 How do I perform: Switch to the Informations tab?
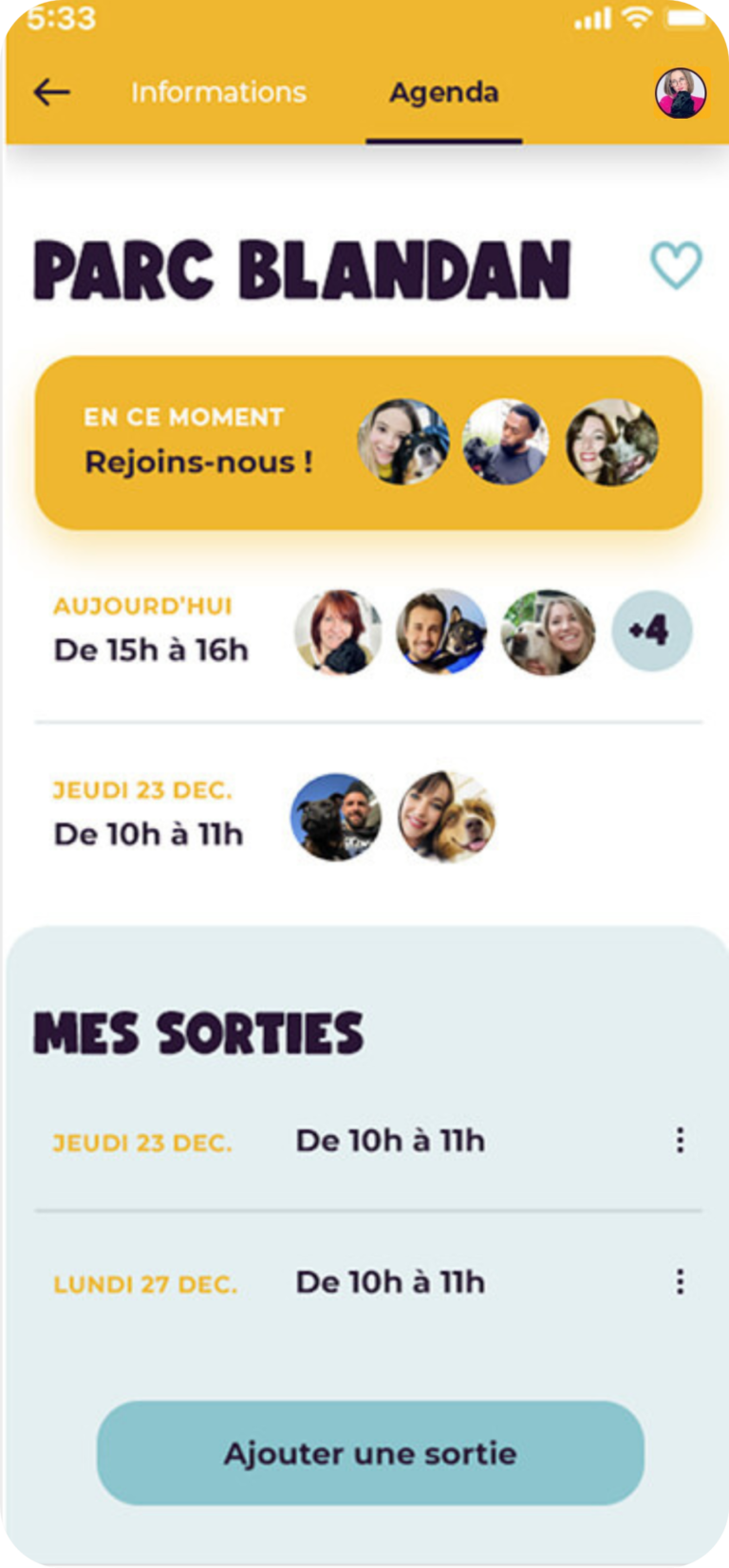coord(218,92)
